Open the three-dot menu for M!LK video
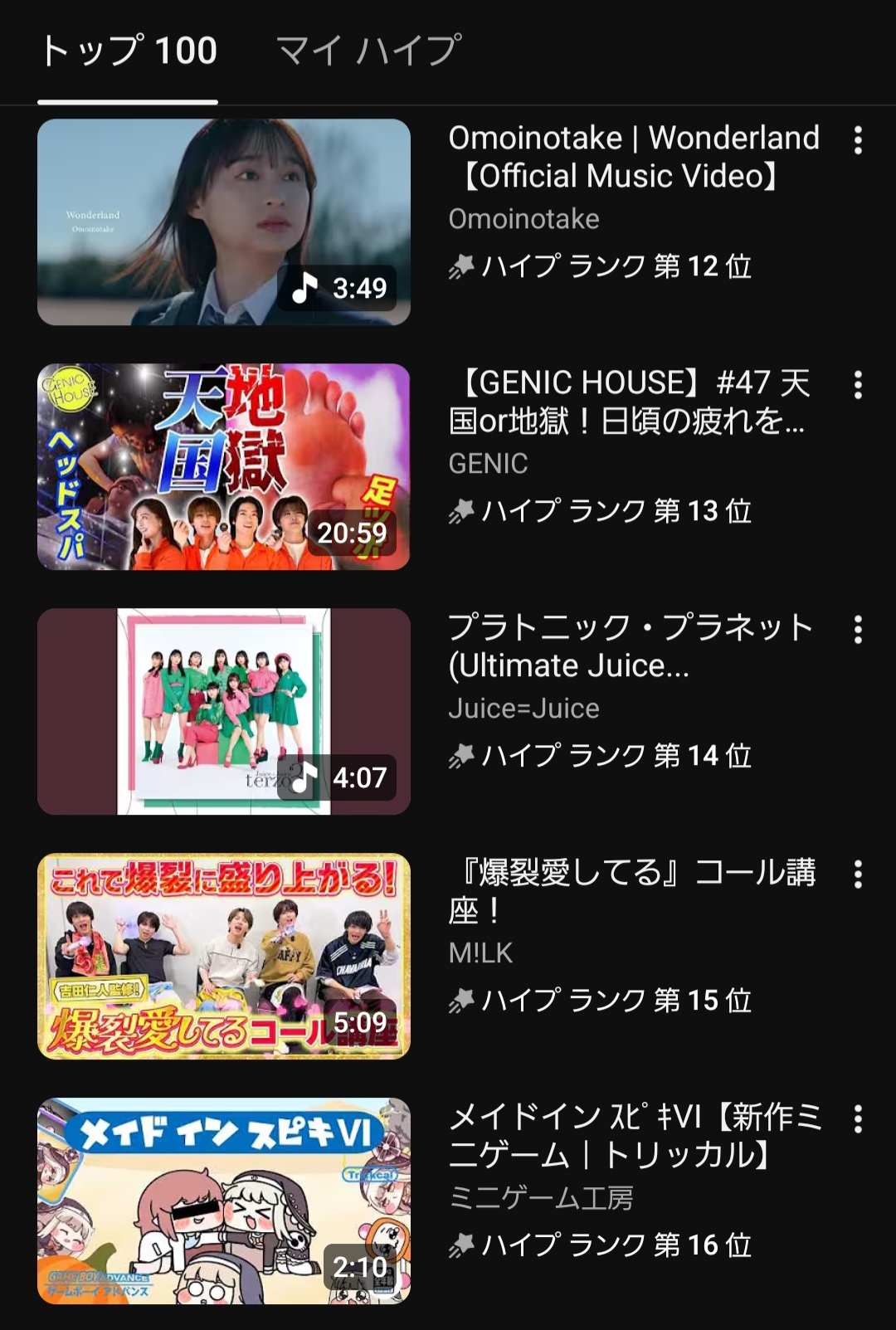Screen dimensions: 896x1330 pyautogui.click(x=858, y=874)
